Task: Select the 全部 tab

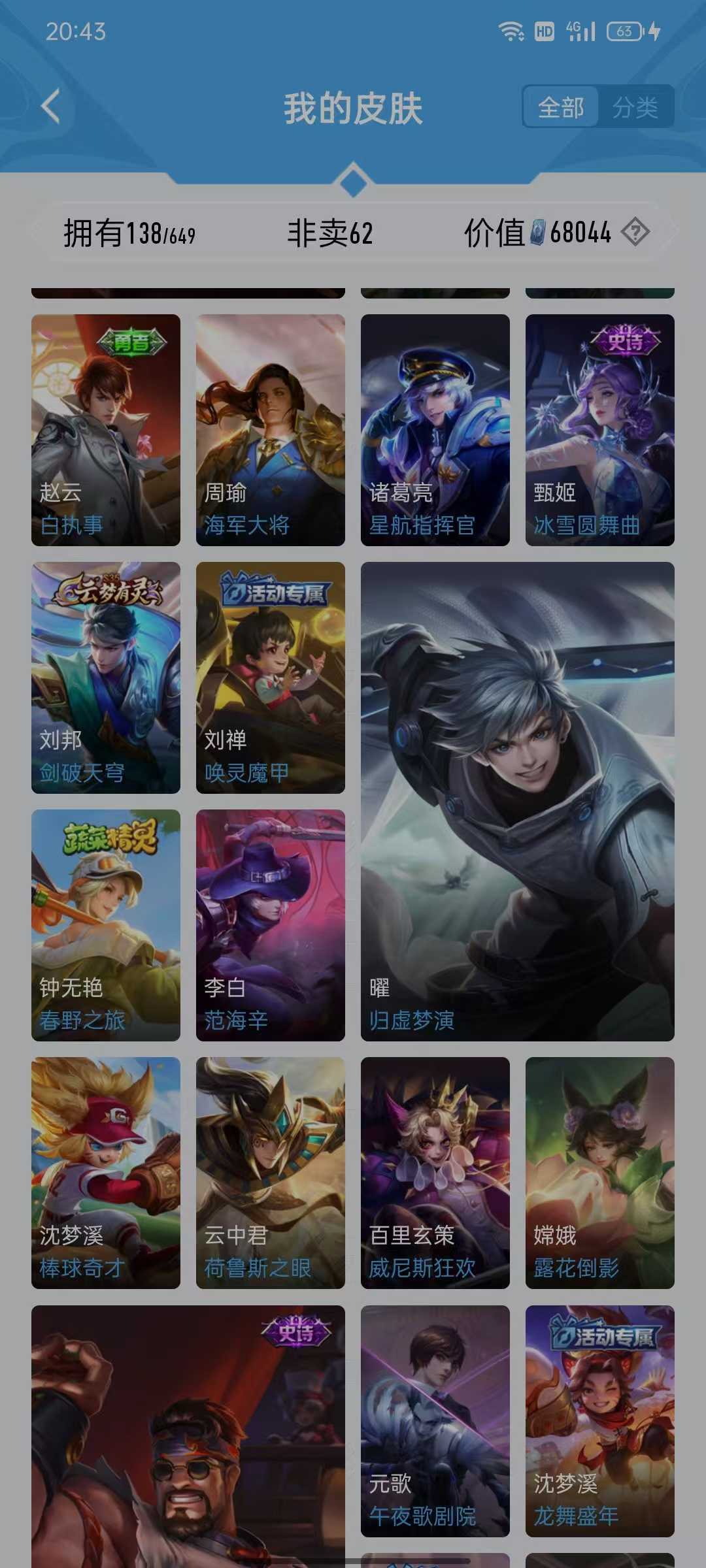Action: point(561,106)
